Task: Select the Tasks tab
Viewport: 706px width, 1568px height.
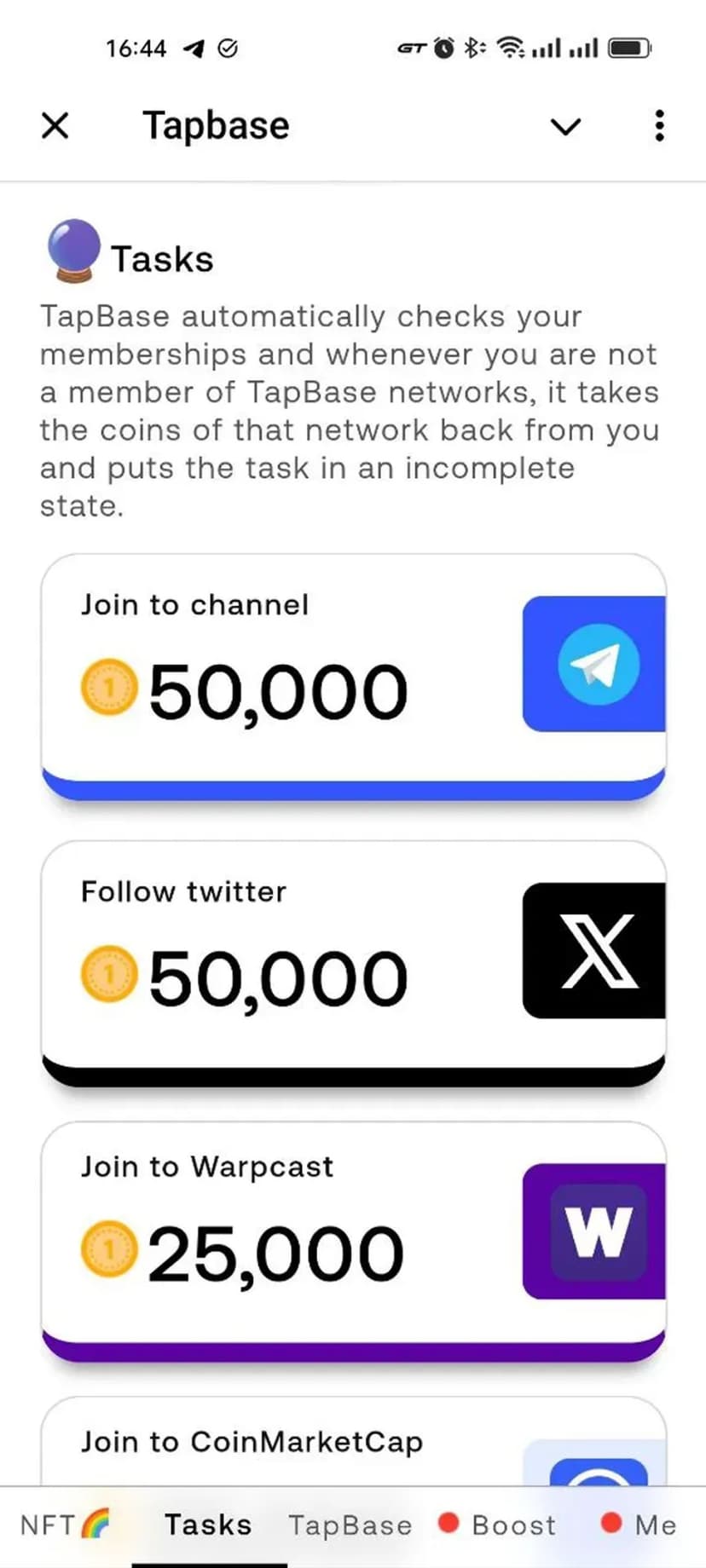Action: (208, 1525)
